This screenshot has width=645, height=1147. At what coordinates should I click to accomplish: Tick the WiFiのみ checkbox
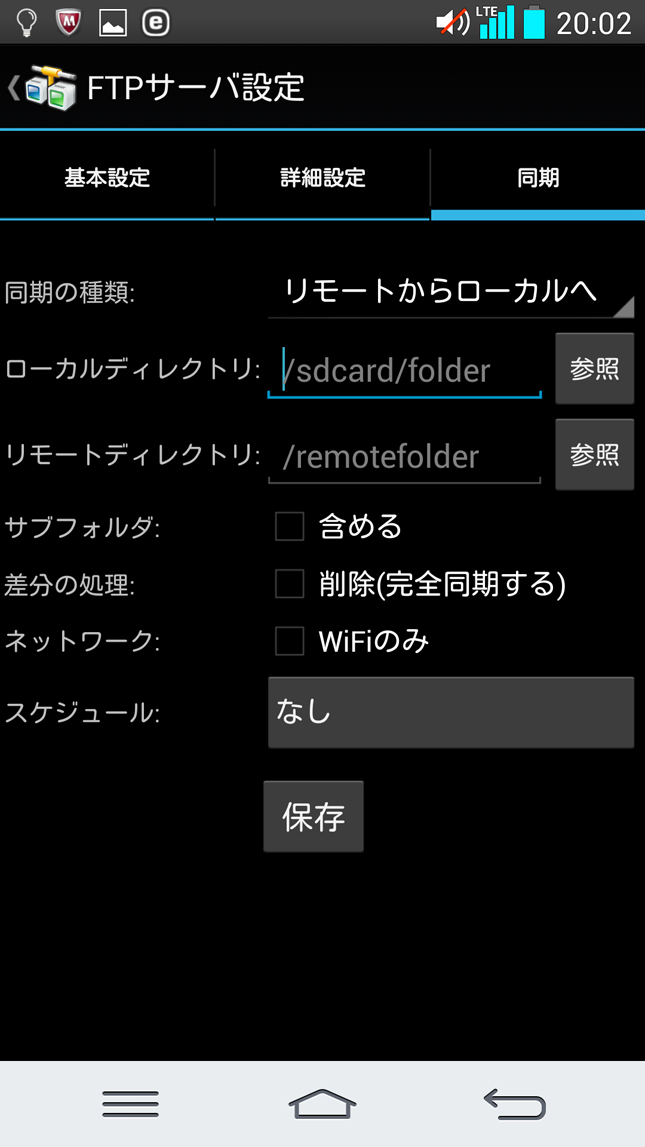point(290,641)
